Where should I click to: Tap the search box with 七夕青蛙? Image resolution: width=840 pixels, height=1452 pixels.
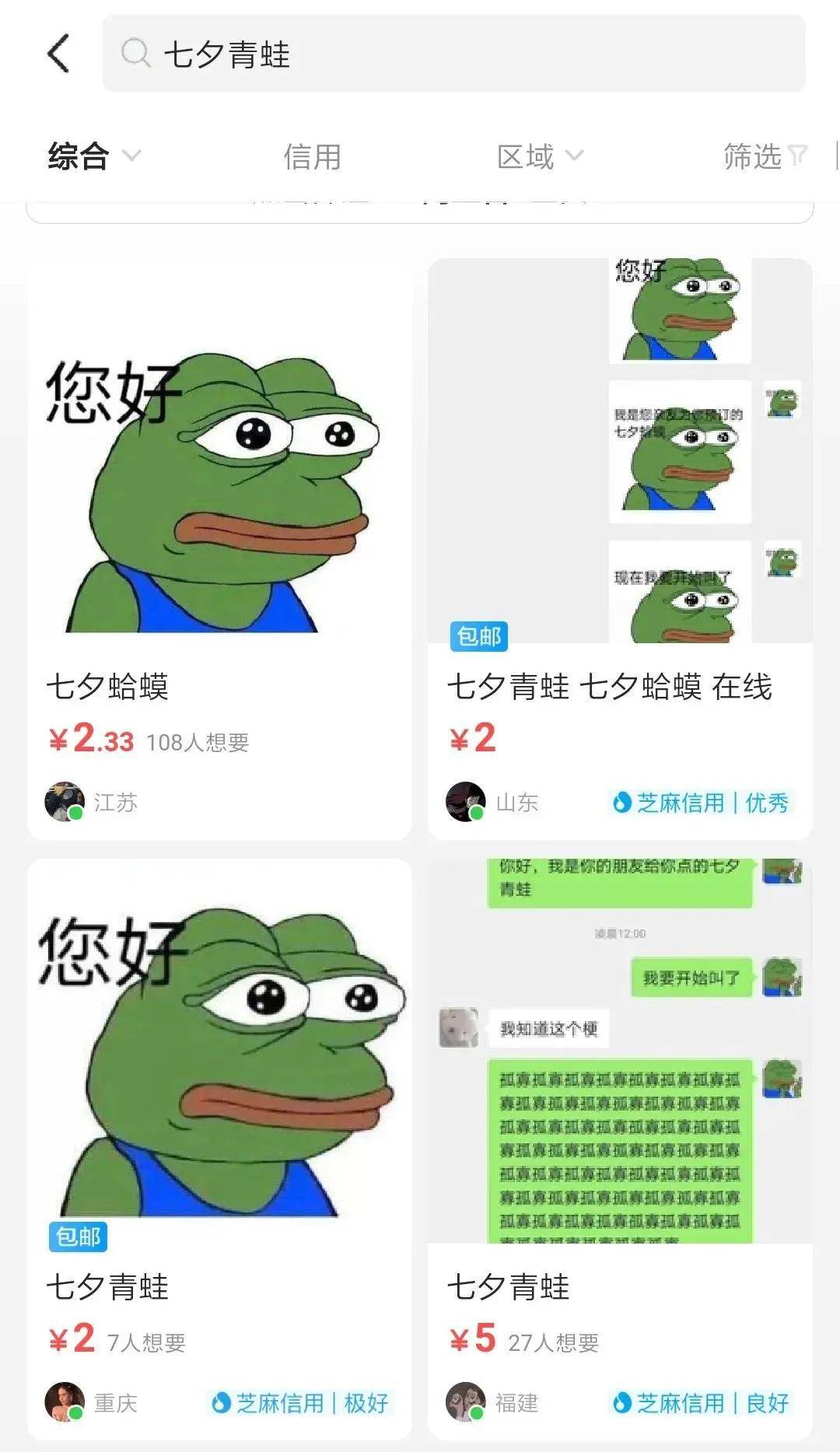tap(453, 54)
